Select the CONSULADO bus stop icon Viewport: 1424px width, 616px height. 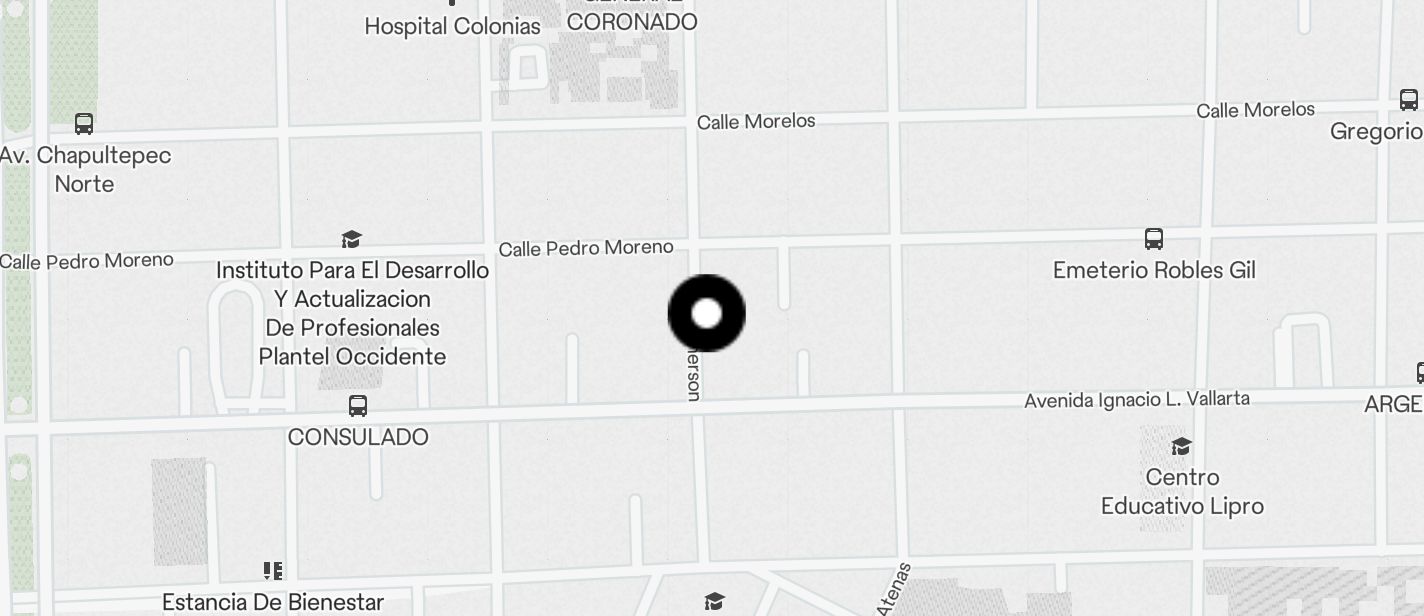coord(357,406)
